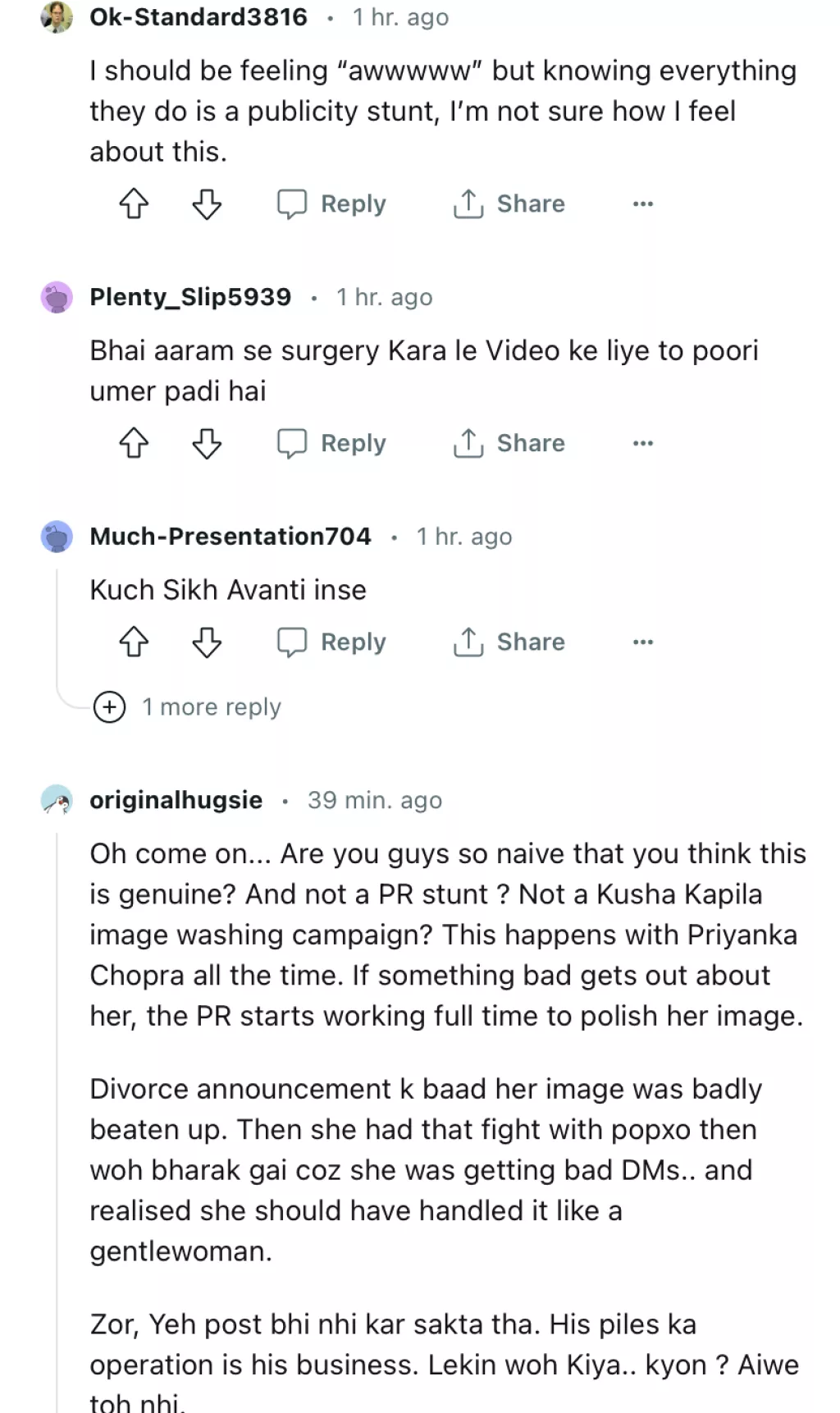This screenshot has width=840, height=1413.
Task: Upvote Ok-Standard3816's comment
Action: pos(134,203)
